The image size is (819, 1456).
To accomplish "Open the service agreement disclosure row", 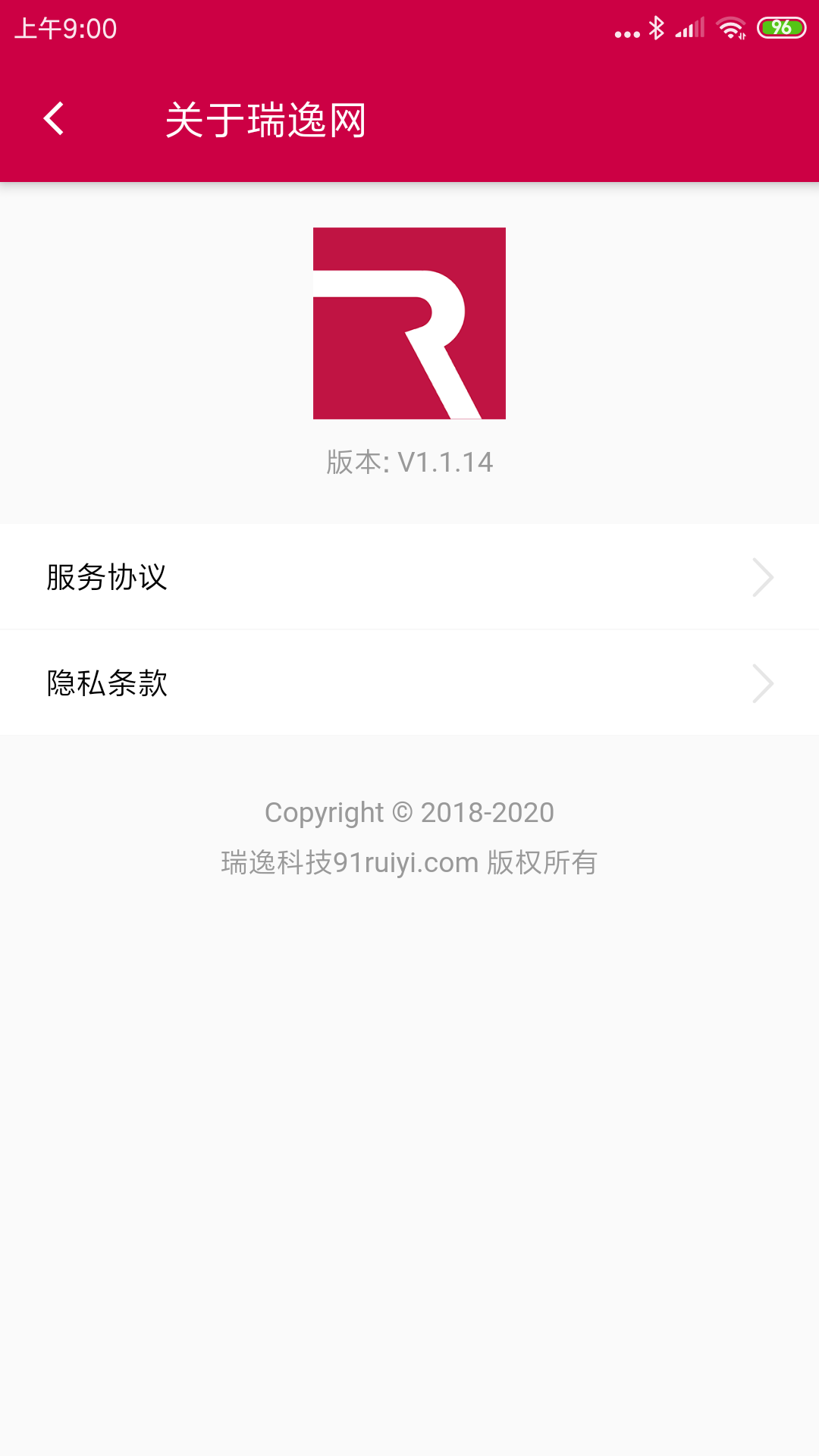I will click(x=409, y=577).
